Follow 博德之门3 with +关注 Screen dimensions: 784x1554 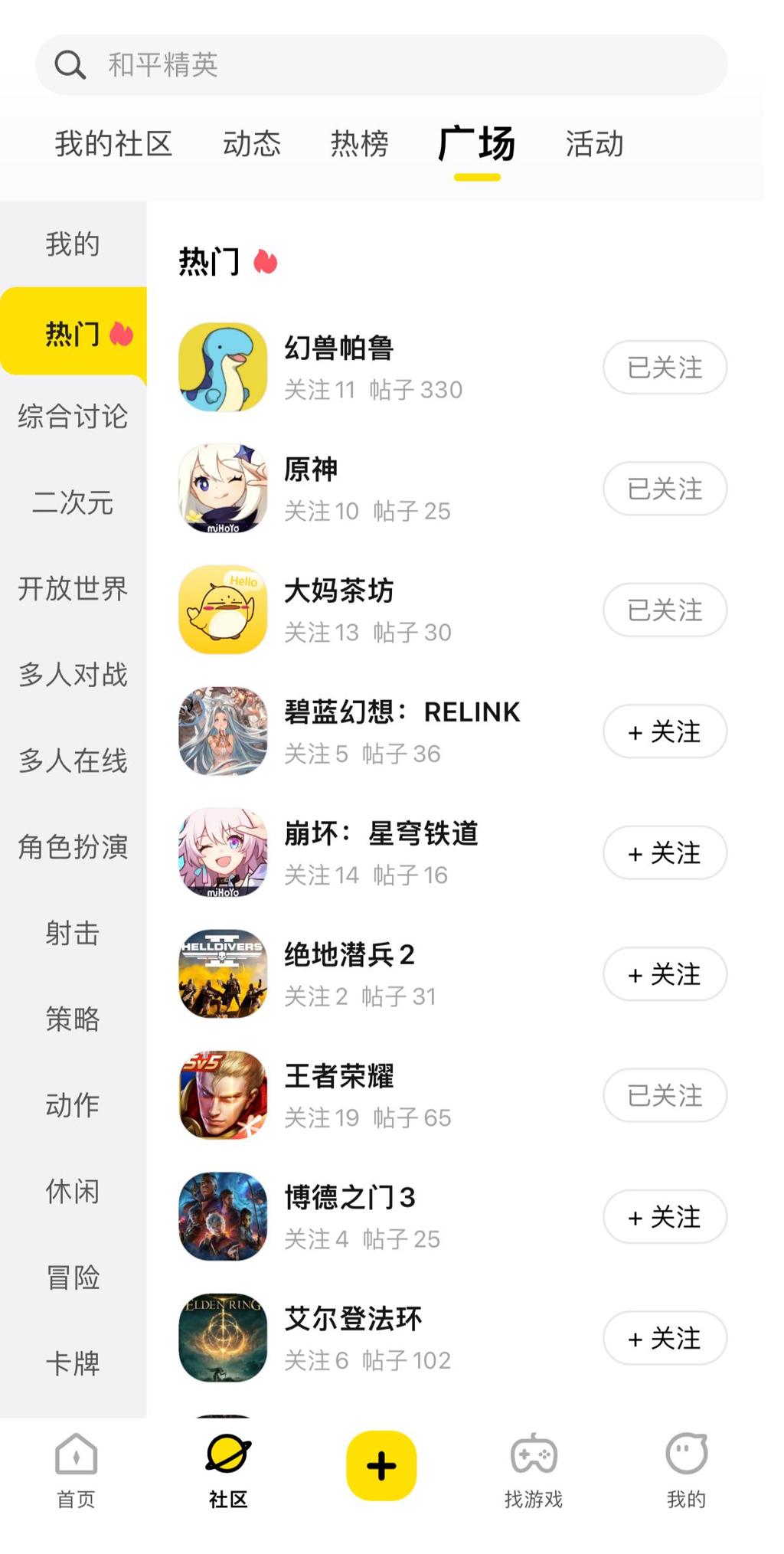(664, 1217)
